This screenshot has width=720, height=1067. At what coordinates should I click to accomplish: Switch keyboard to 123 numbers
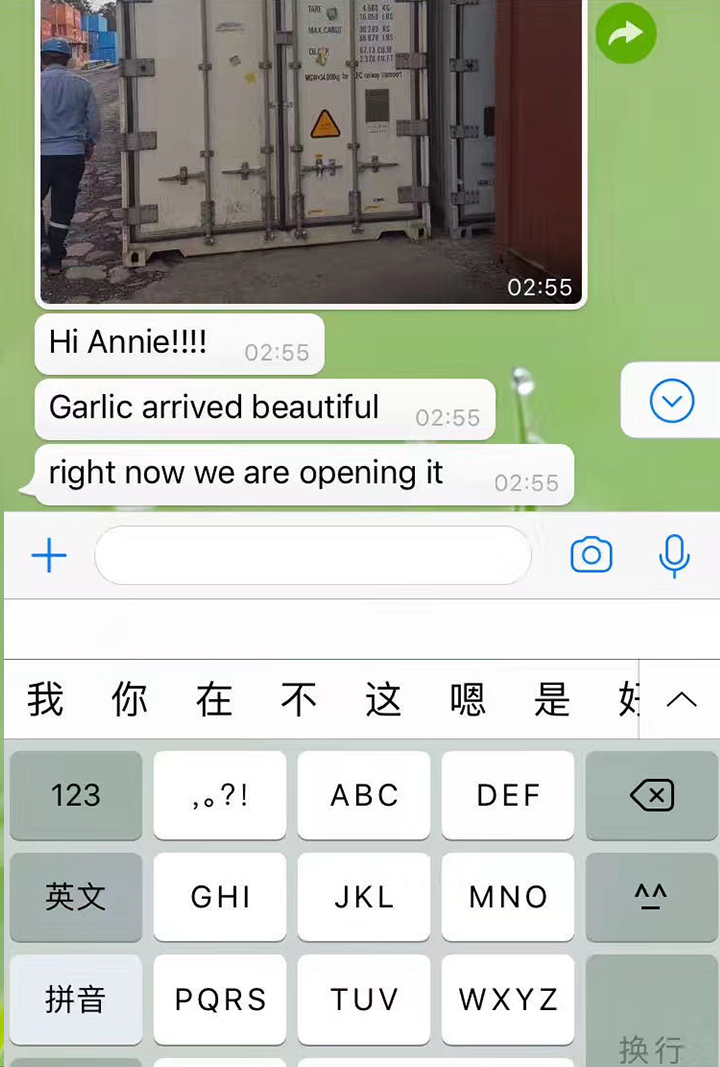[x=76, y=796]
